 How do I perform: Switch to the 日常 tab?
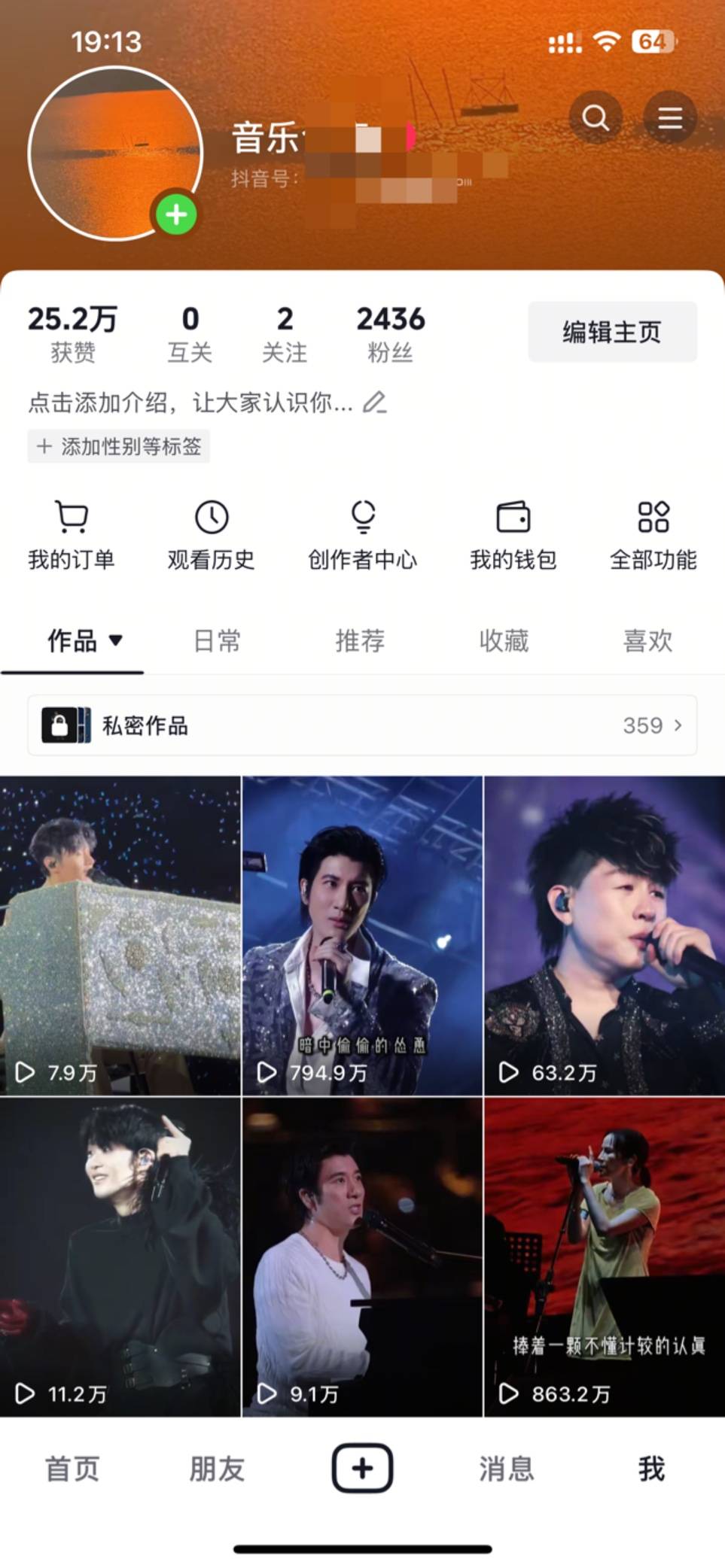click(x=217, y=641)
